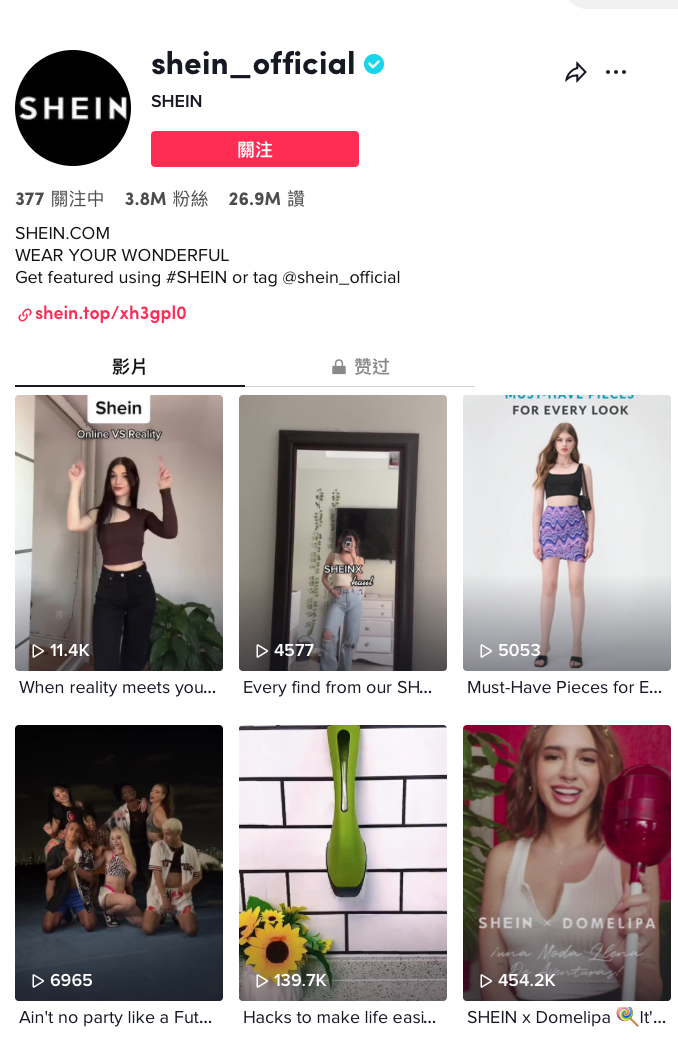Viewport: 678px width, 1040px height.
Task: Open the shein.top/xh3gpl0 link
Action: click(x=110, y=314)
